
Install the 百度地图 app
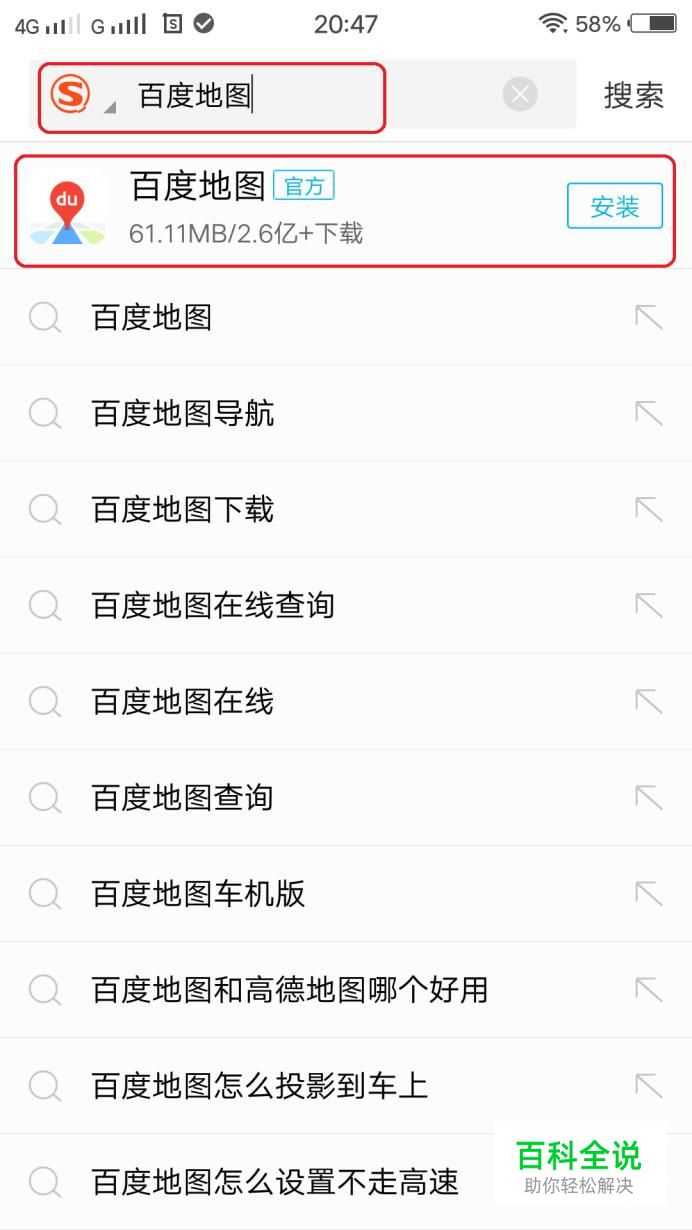point(614,207)
